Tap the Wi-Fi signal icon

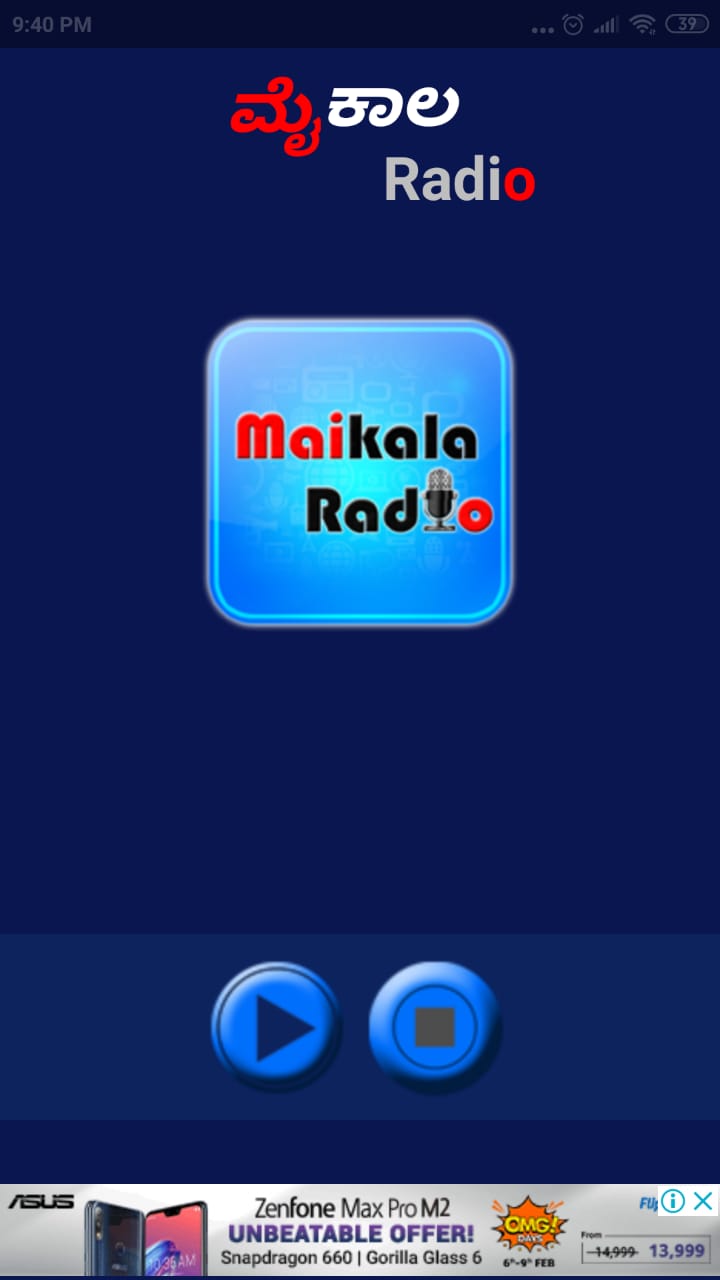coord(643,25)
